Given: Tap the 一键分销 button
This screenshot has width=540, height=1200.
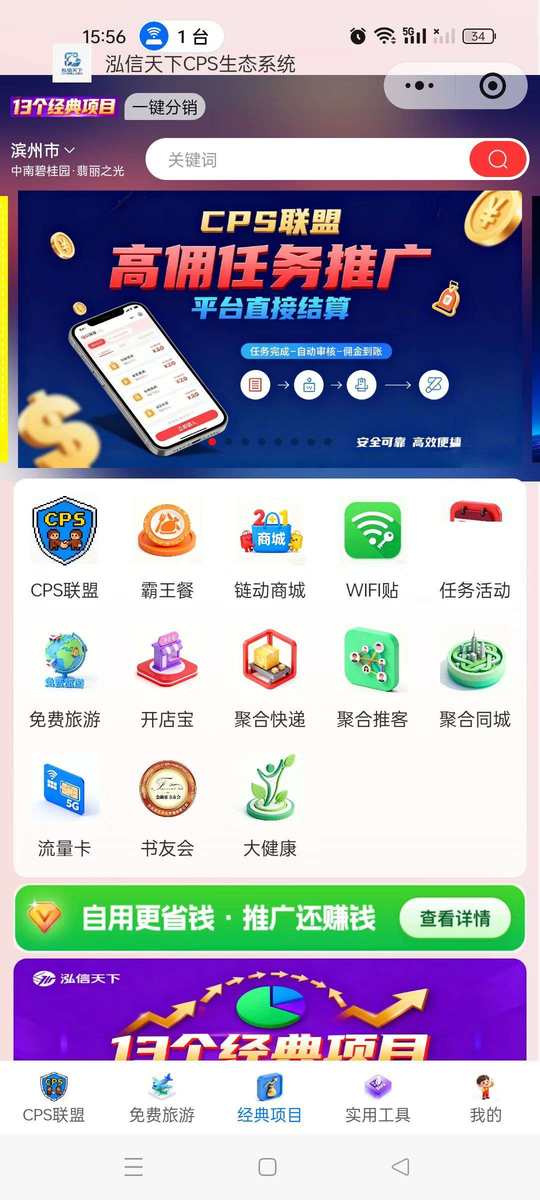Looking at the screenshot, I should tap(165, 107).
